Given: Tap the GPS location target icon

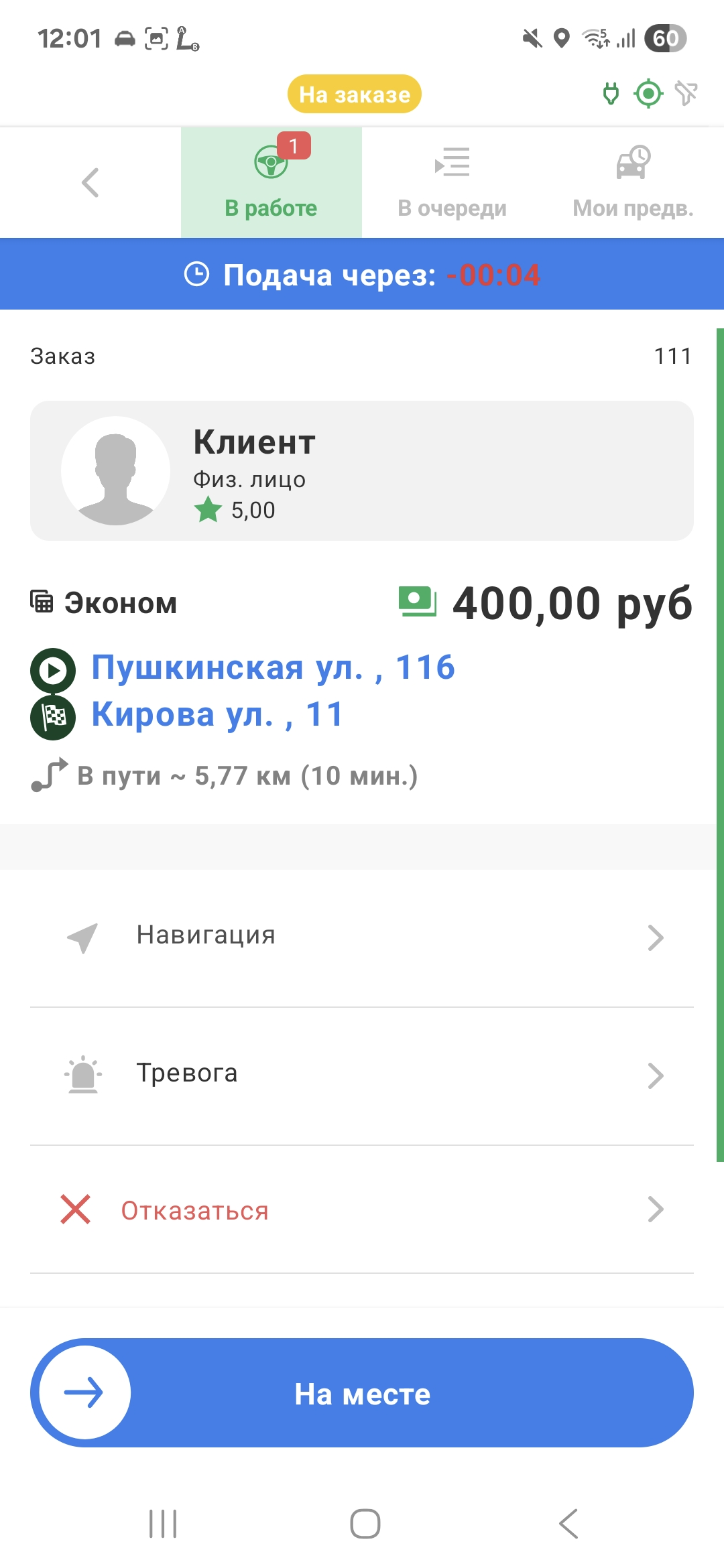Looking at the screenshot, I should pyautogui.click(x=648, y=94).
